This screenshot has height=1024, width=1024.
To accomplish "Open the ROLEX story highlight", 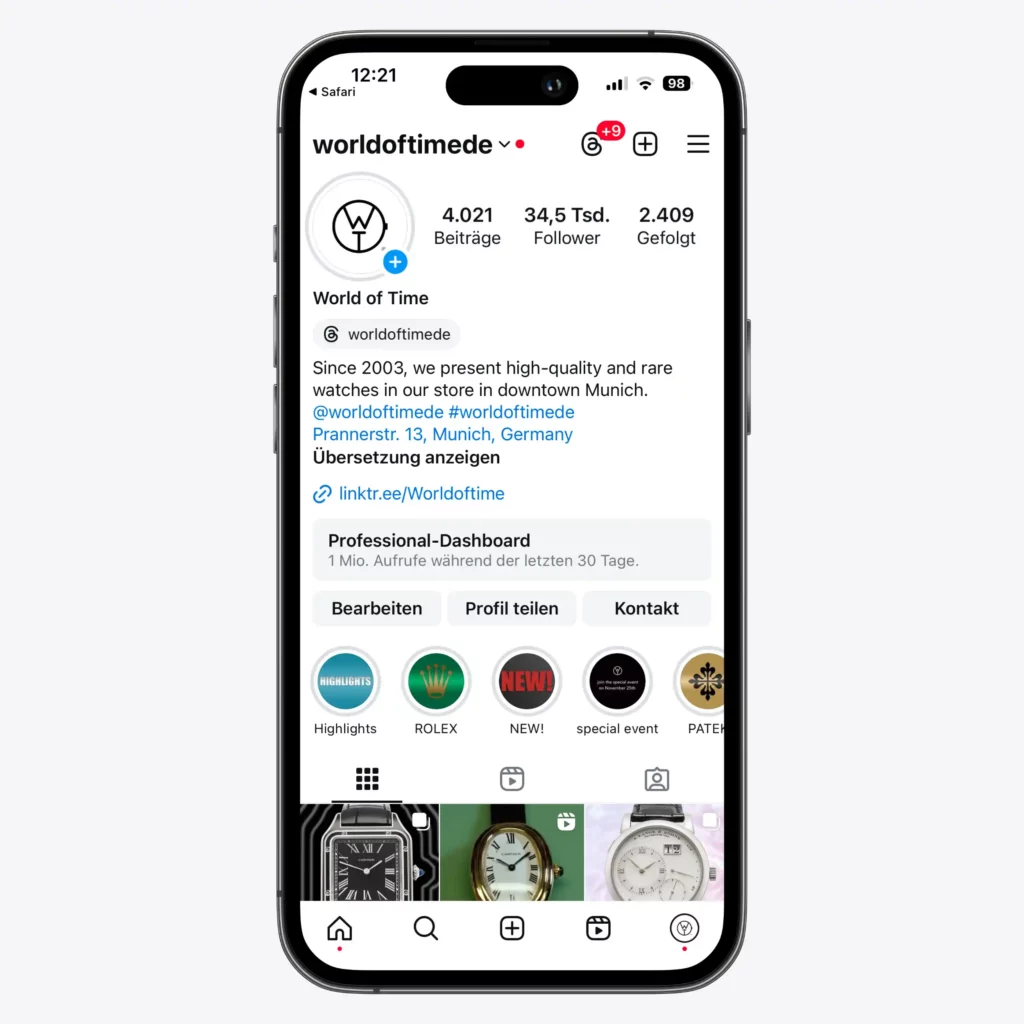I will [x=436, y=682].
